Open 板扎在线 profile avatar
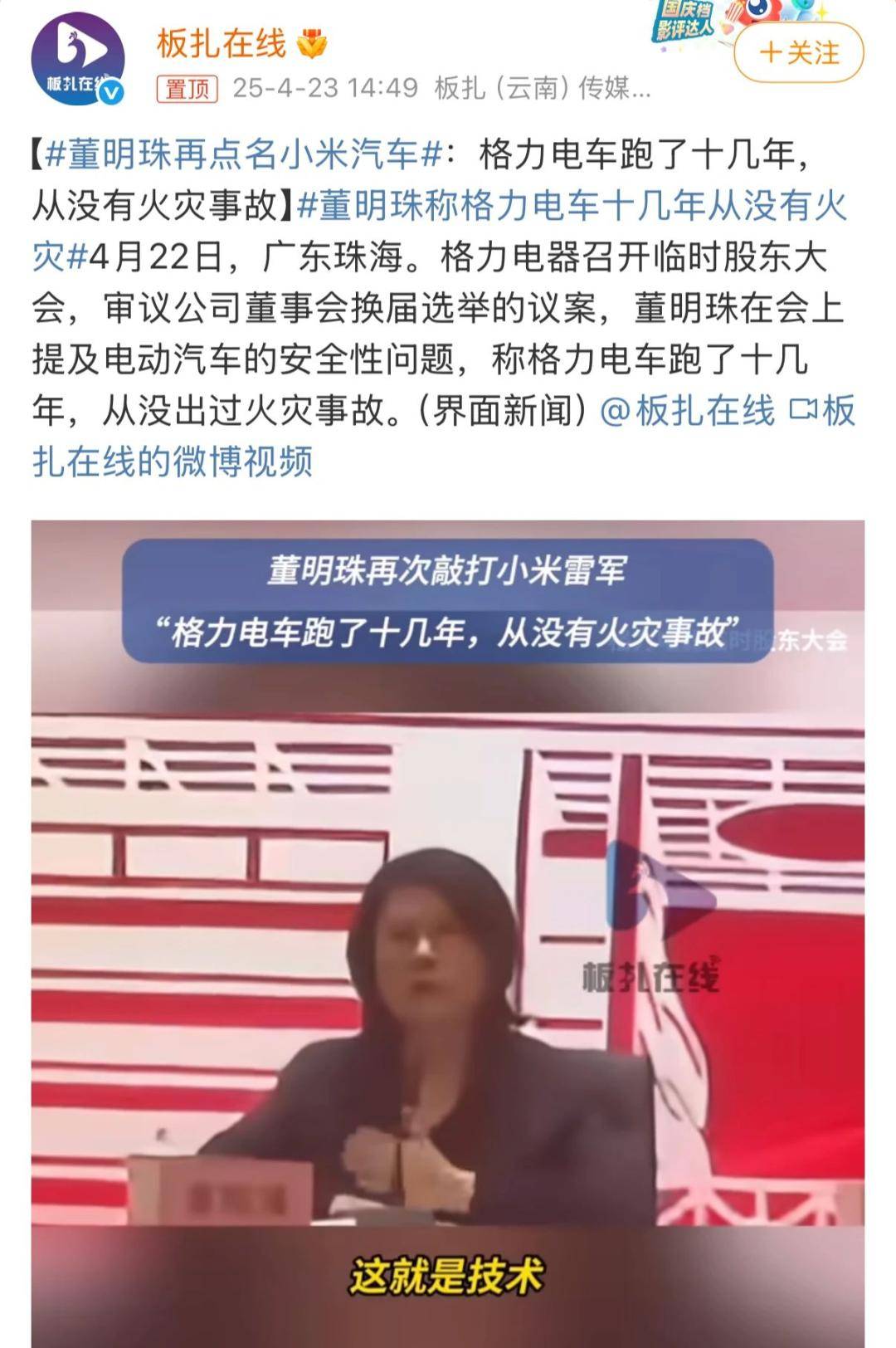Image resolution: width=896 pixels, height=1348 pixels. [x=78, y=60]
